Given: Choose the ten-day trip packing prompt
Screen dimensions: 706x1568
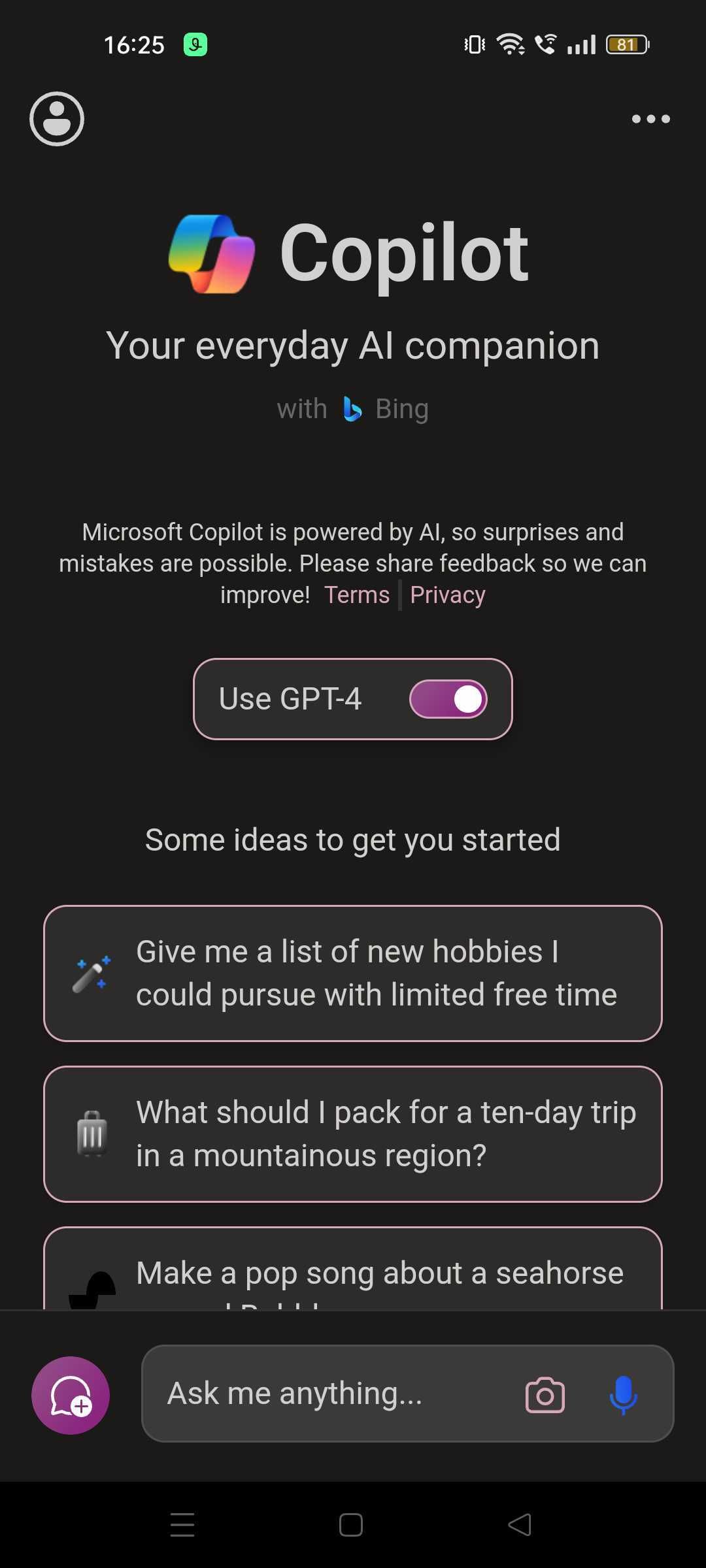Looking at the screenshot, I should [353, 1135].
